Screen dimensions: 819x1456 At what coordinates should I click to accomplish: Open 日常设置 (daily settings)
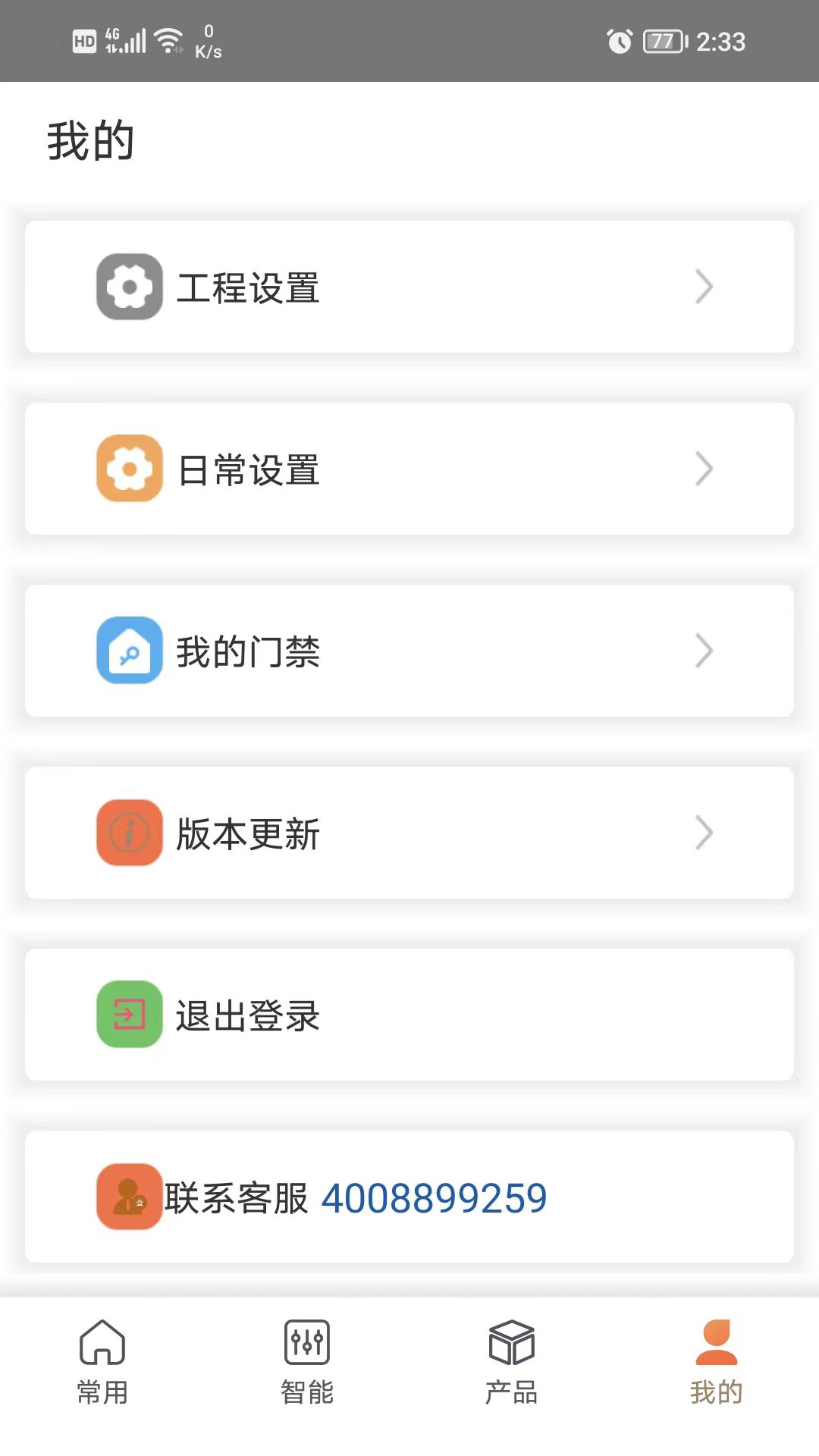pos(409,469)
